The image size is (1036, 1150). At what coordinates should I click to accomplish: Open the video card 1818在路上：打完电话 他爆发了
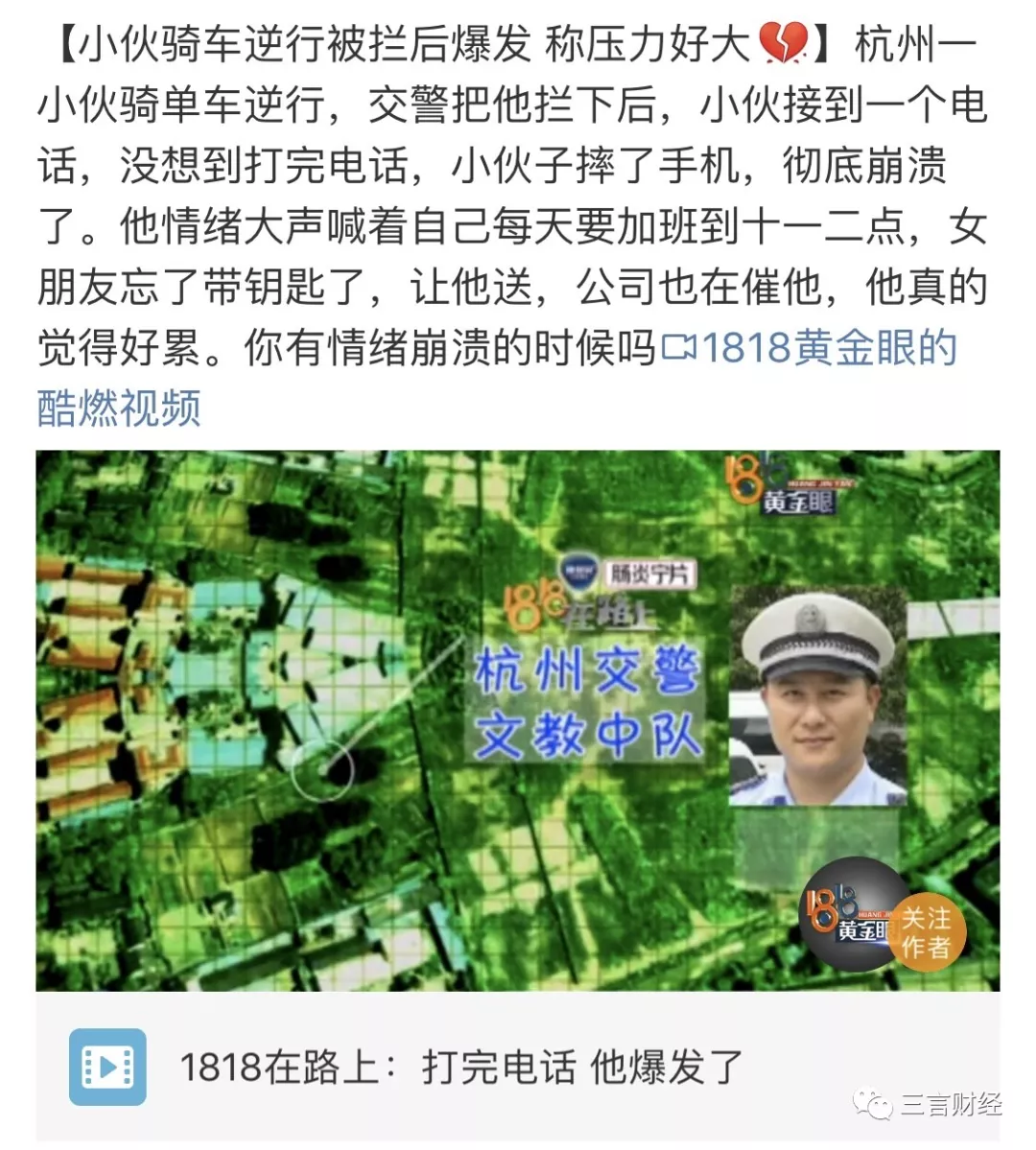[460, 1067]
